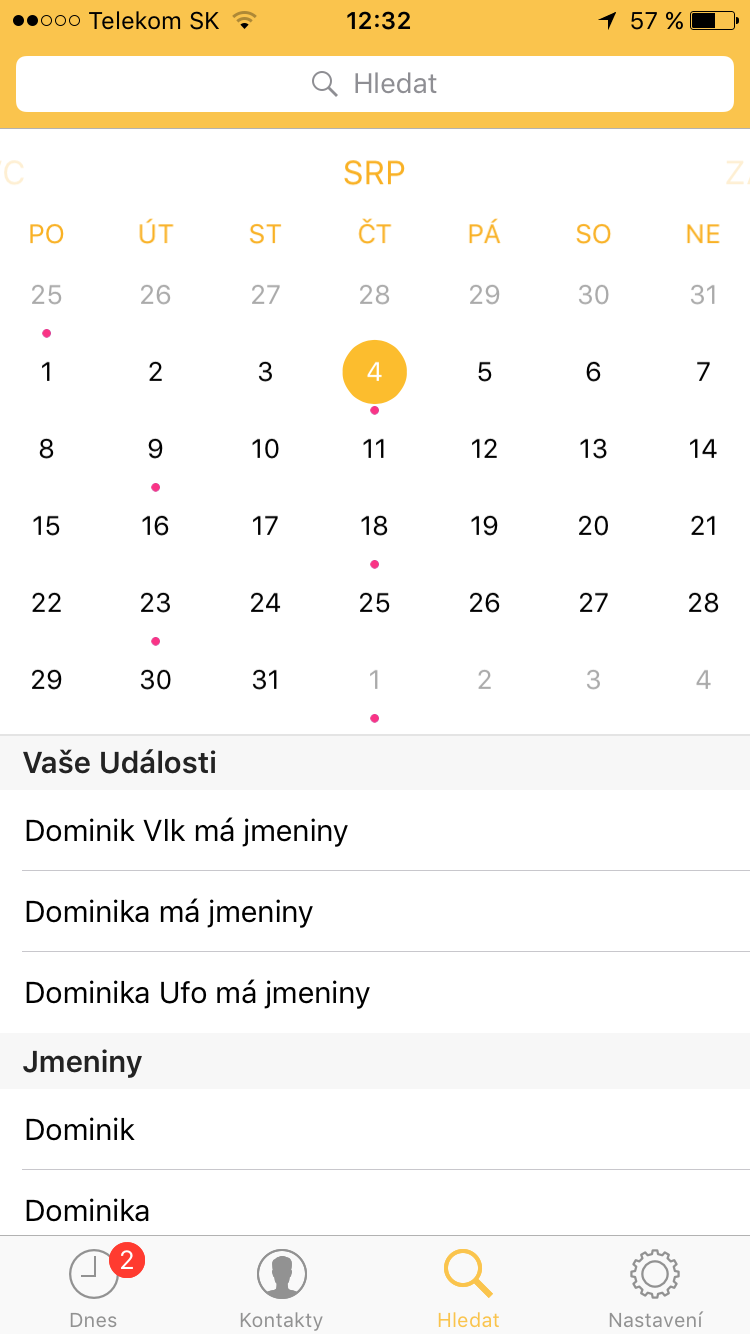Tap the Hledat search field

375,84
